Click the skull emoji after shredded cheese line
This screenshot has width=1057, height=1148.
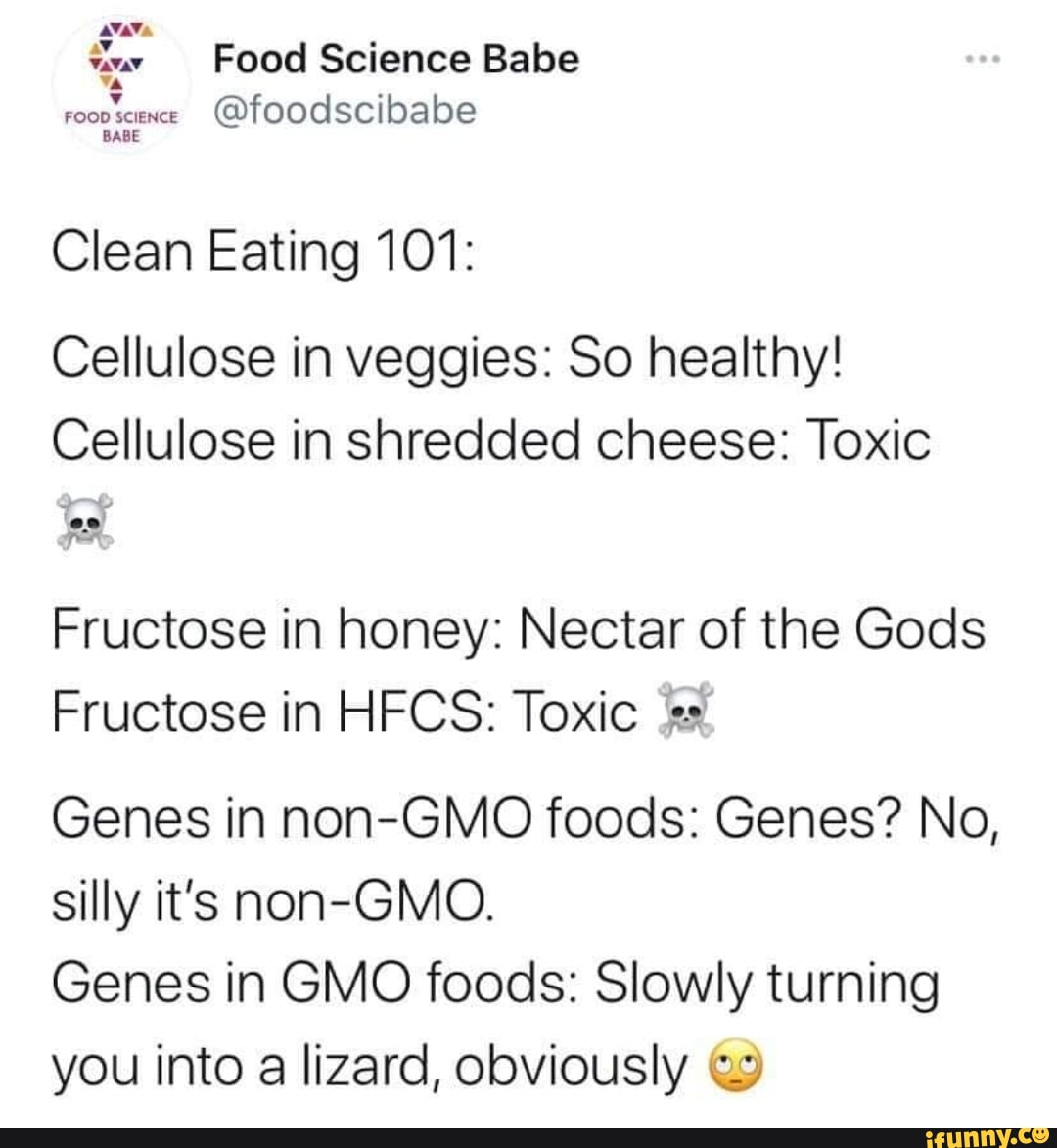pos(84,523)
